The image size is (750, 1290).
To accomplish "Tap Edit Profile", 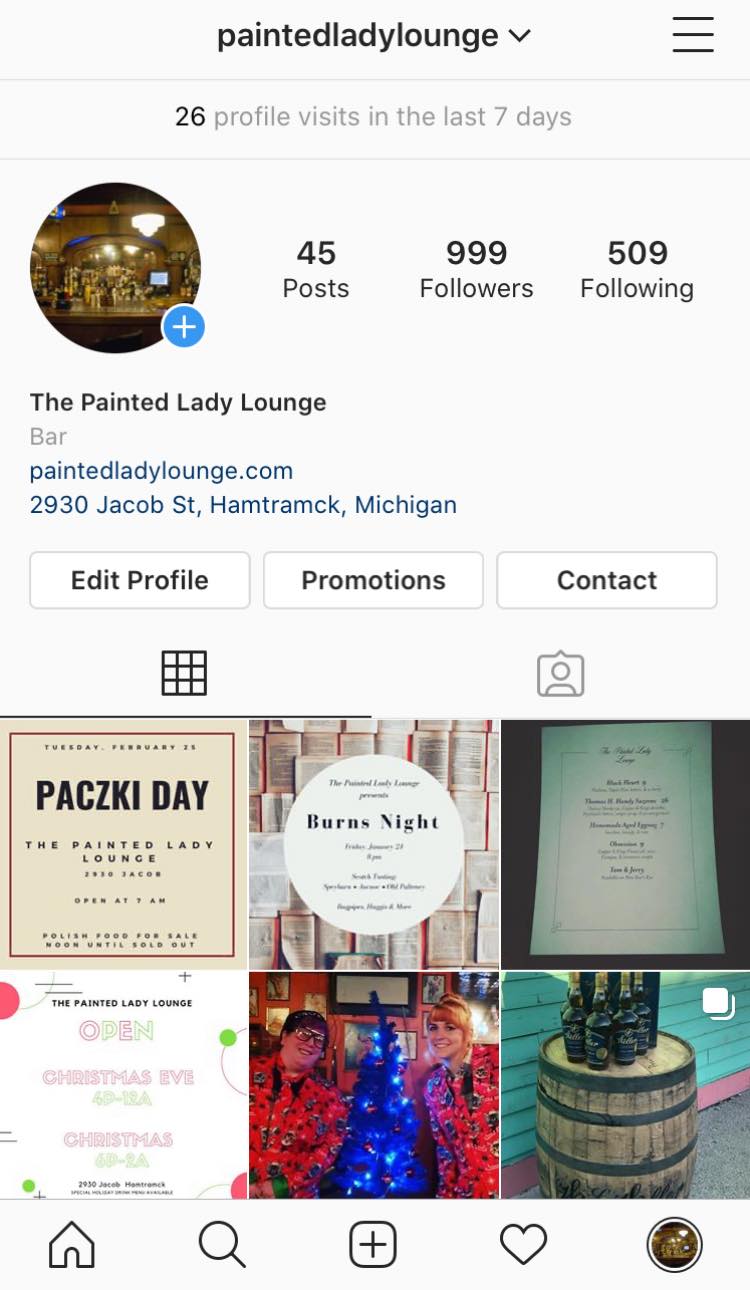I will pos(140,580).
